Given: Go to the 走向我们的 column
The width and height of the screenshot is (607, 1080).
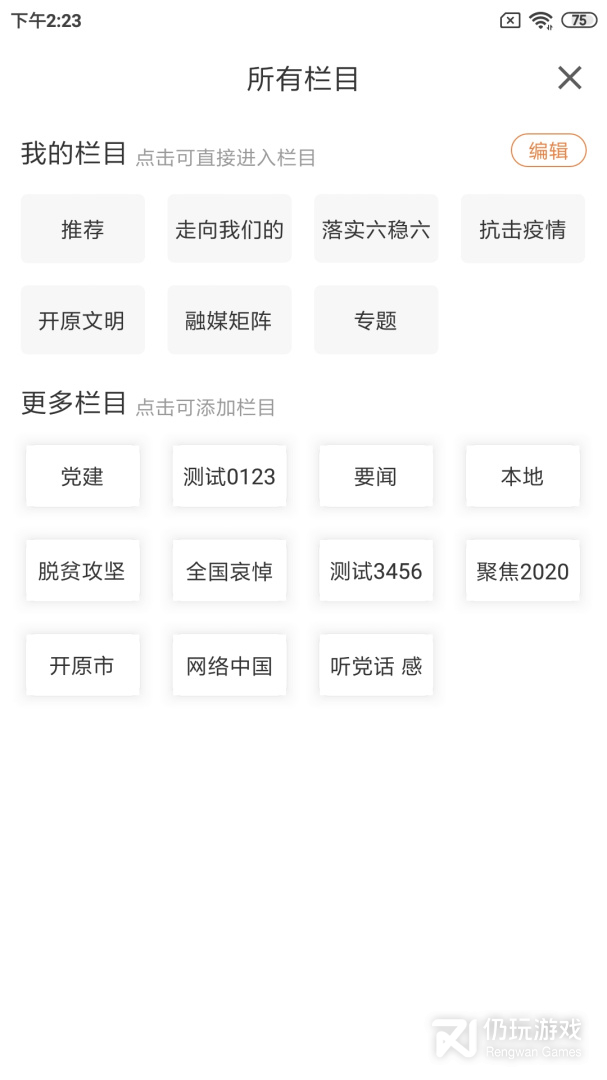Looking at the screenshot, I should [x=229, y=229].
